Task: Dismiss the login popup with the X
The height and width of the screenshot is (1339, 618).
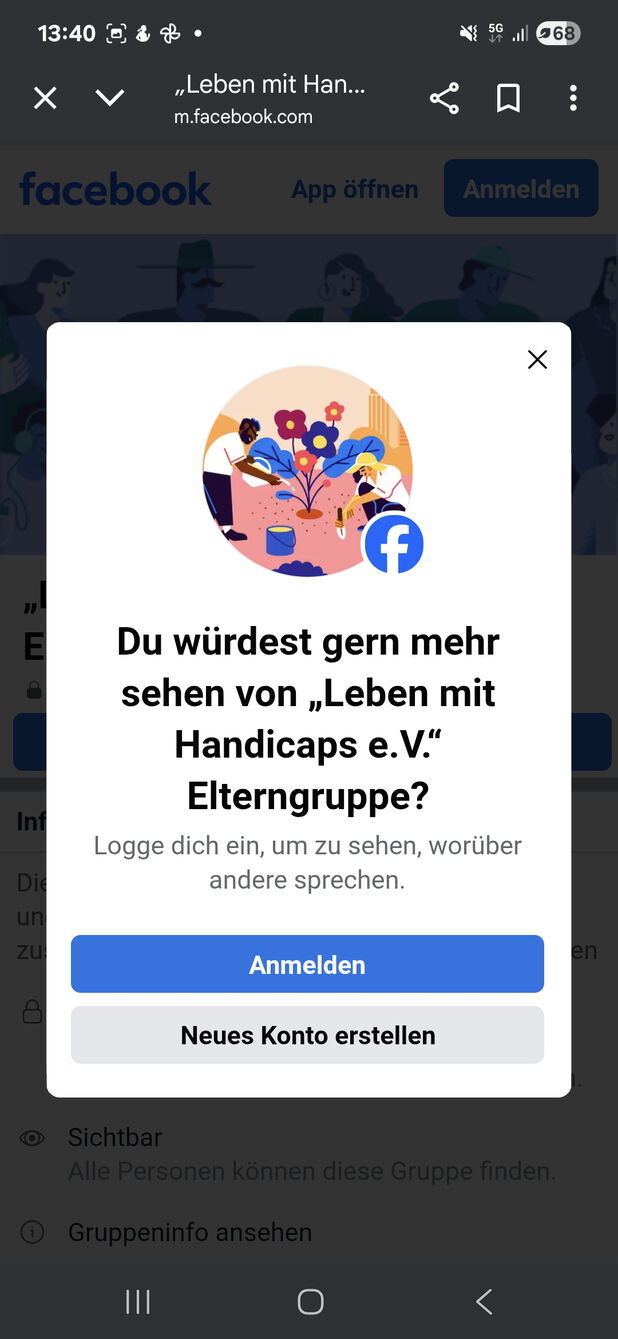Action: point(537,360)
